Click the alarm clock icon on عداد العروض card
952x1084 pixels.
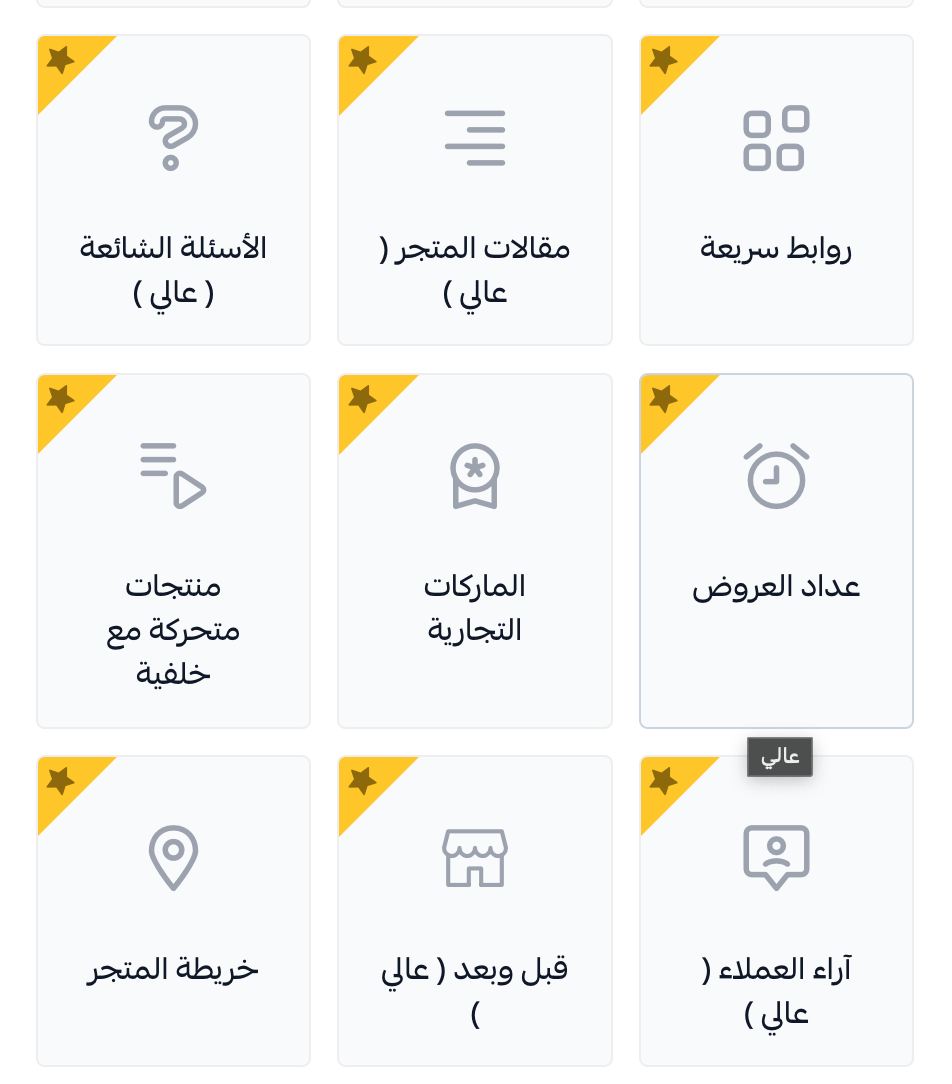point(775,476)
